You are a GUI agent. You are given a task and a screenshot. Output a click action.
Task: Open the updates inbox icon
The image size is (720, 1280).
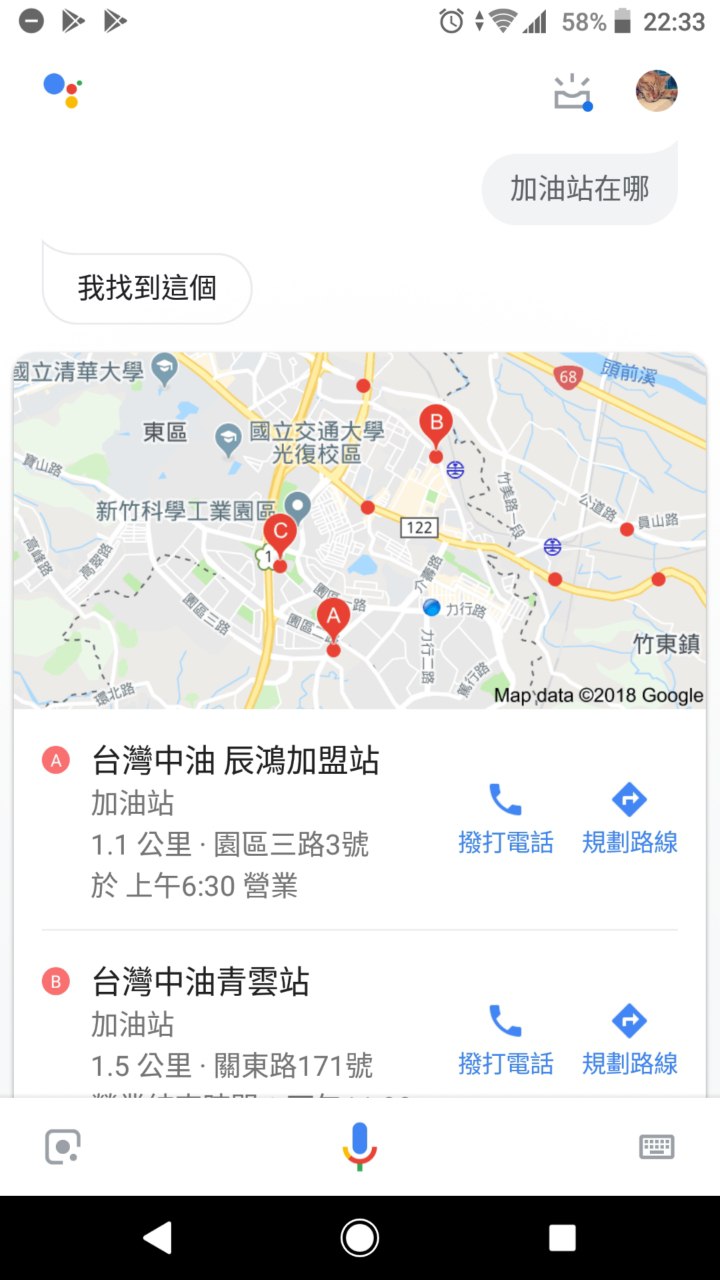(573, 92)
